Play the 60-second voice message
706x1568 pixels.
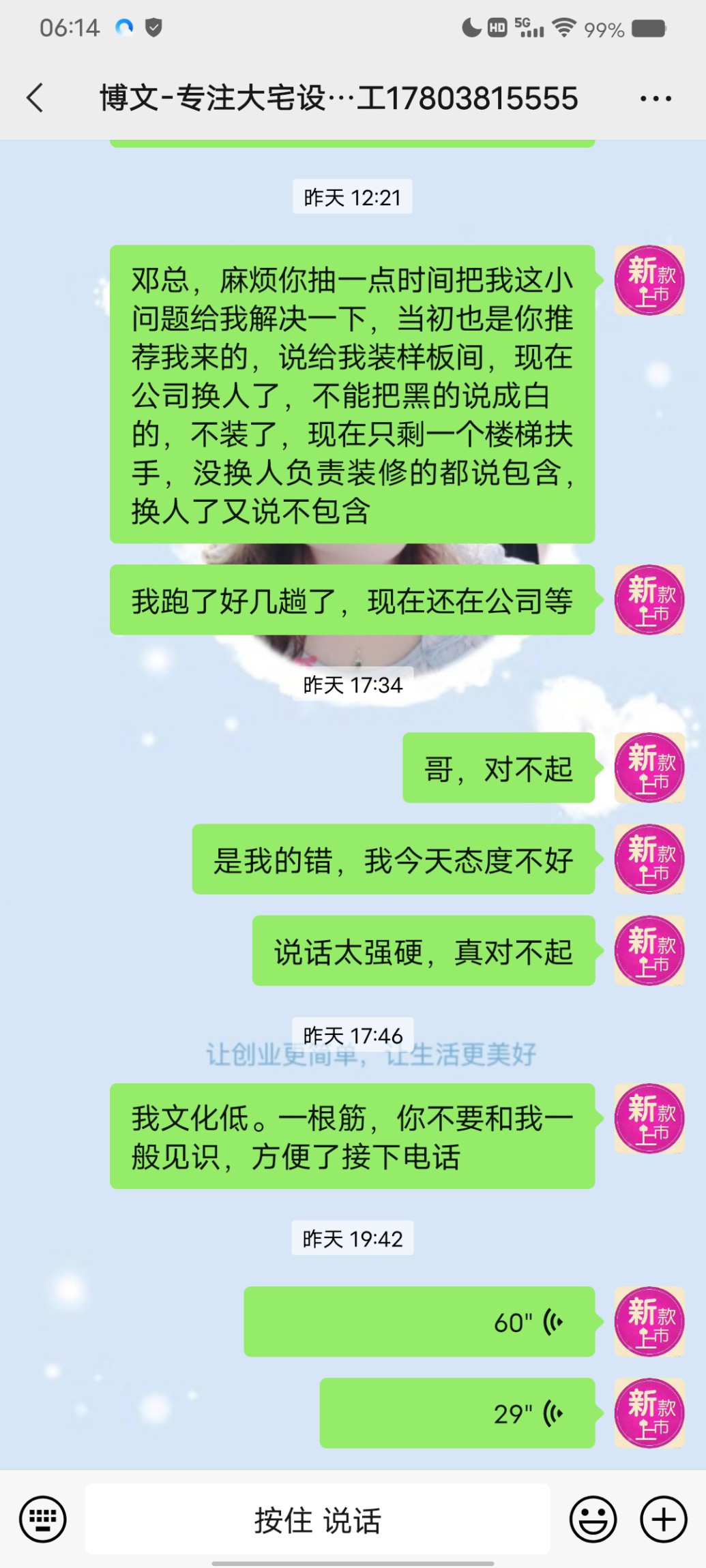click(x=420, y=1322)
